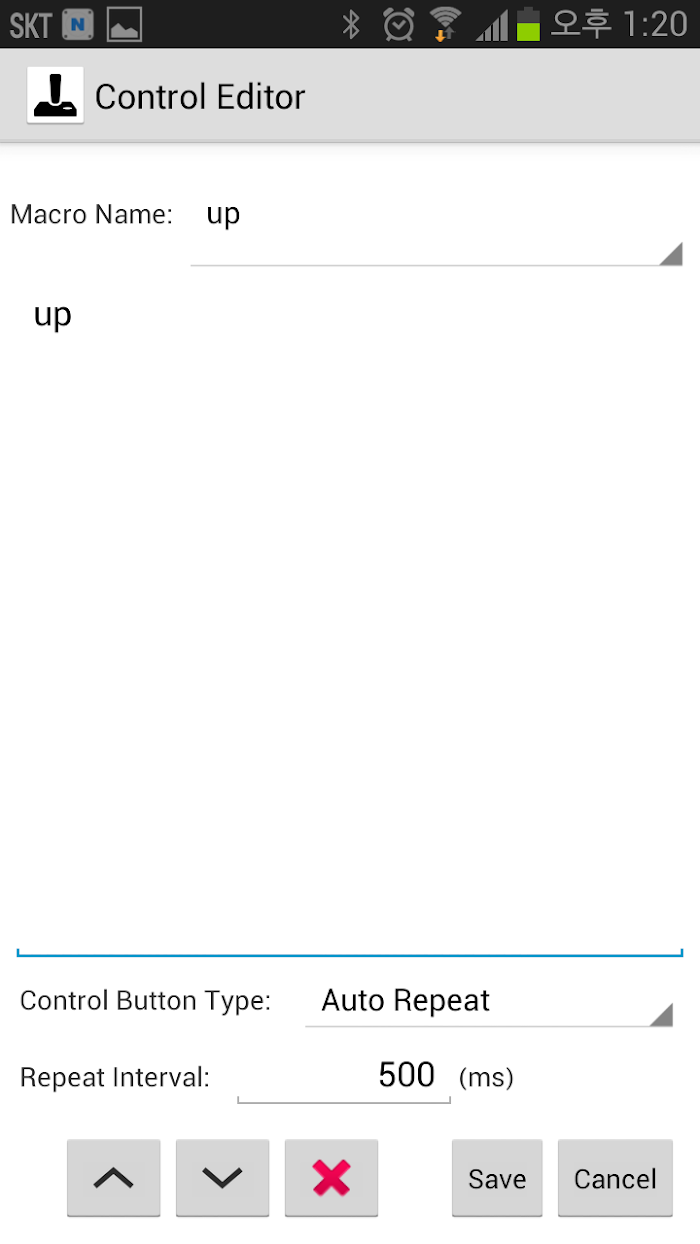Move the item down with the down arrow
This screenshot has height=1244, width=700.
point(222,1178)
